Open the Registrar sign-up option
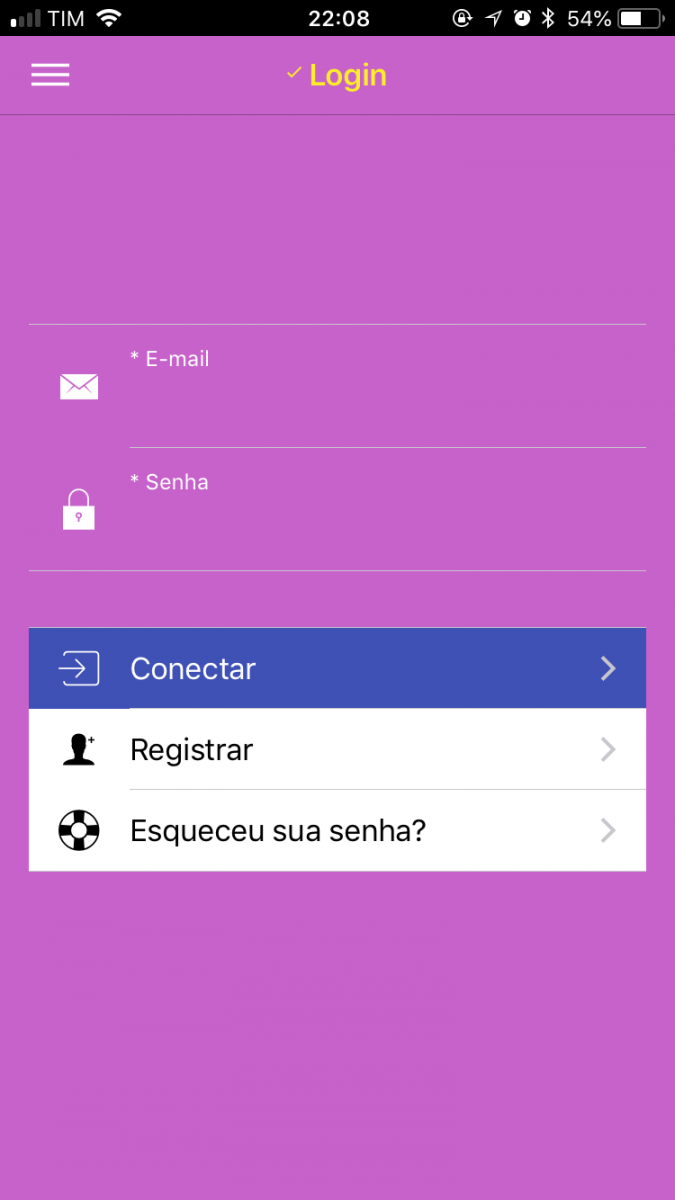 (337, 749)
